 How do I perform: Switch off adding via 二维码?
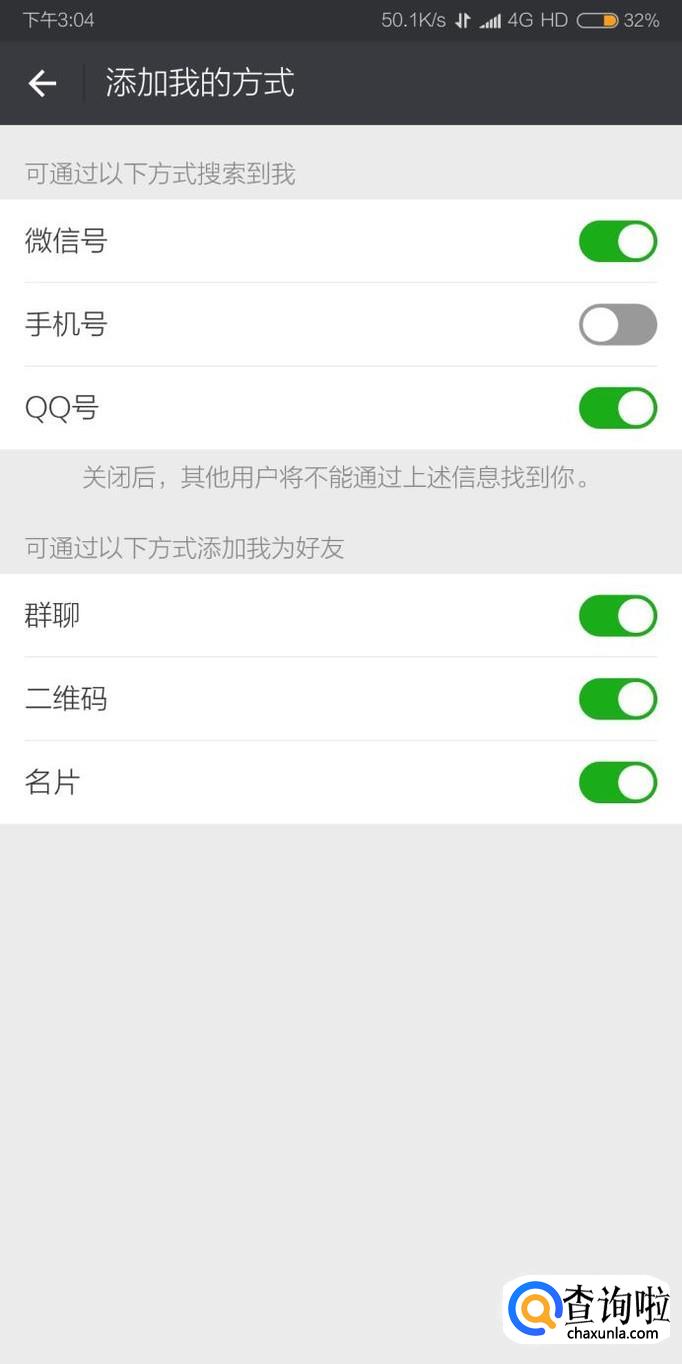click(x=617, y=699)
